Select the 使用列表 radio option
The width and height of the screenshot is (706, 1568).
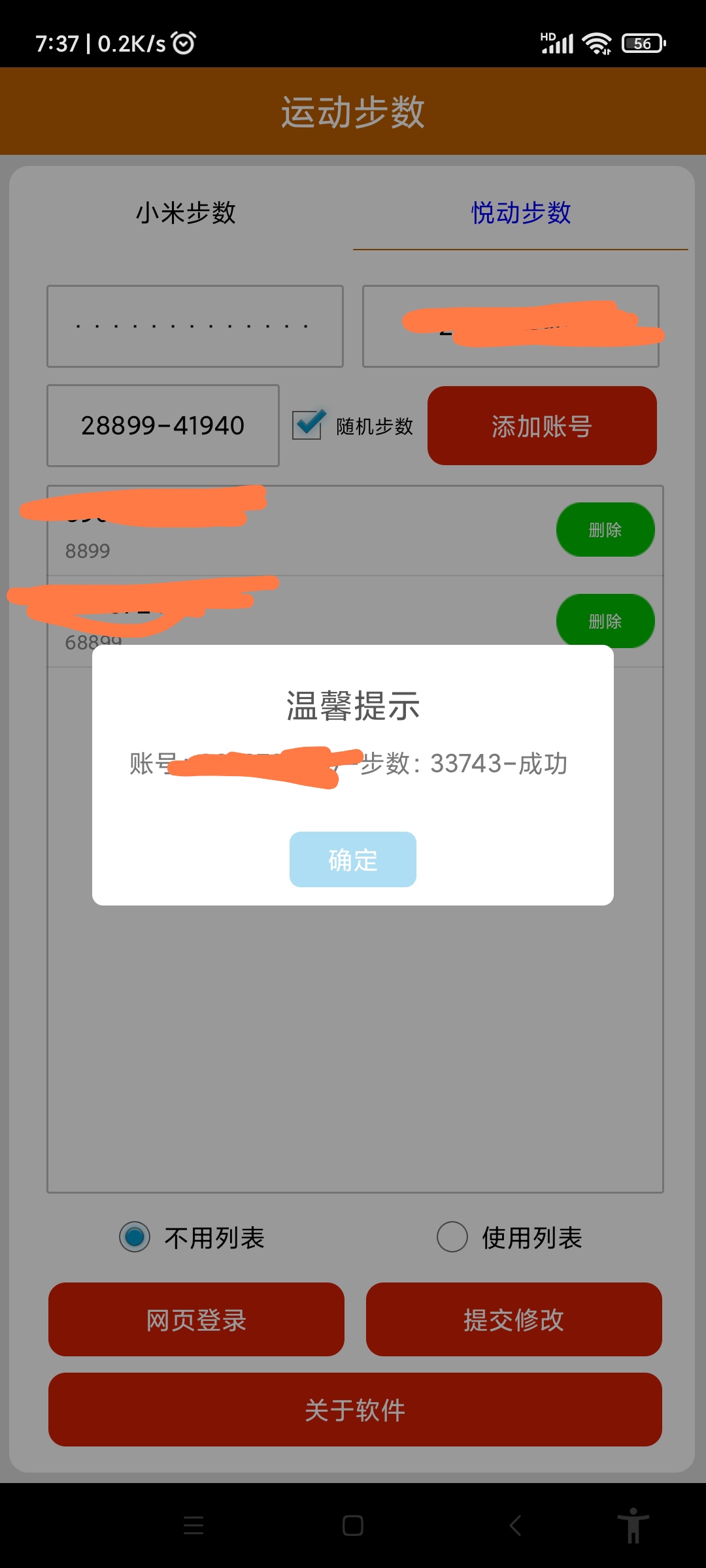452,1237
